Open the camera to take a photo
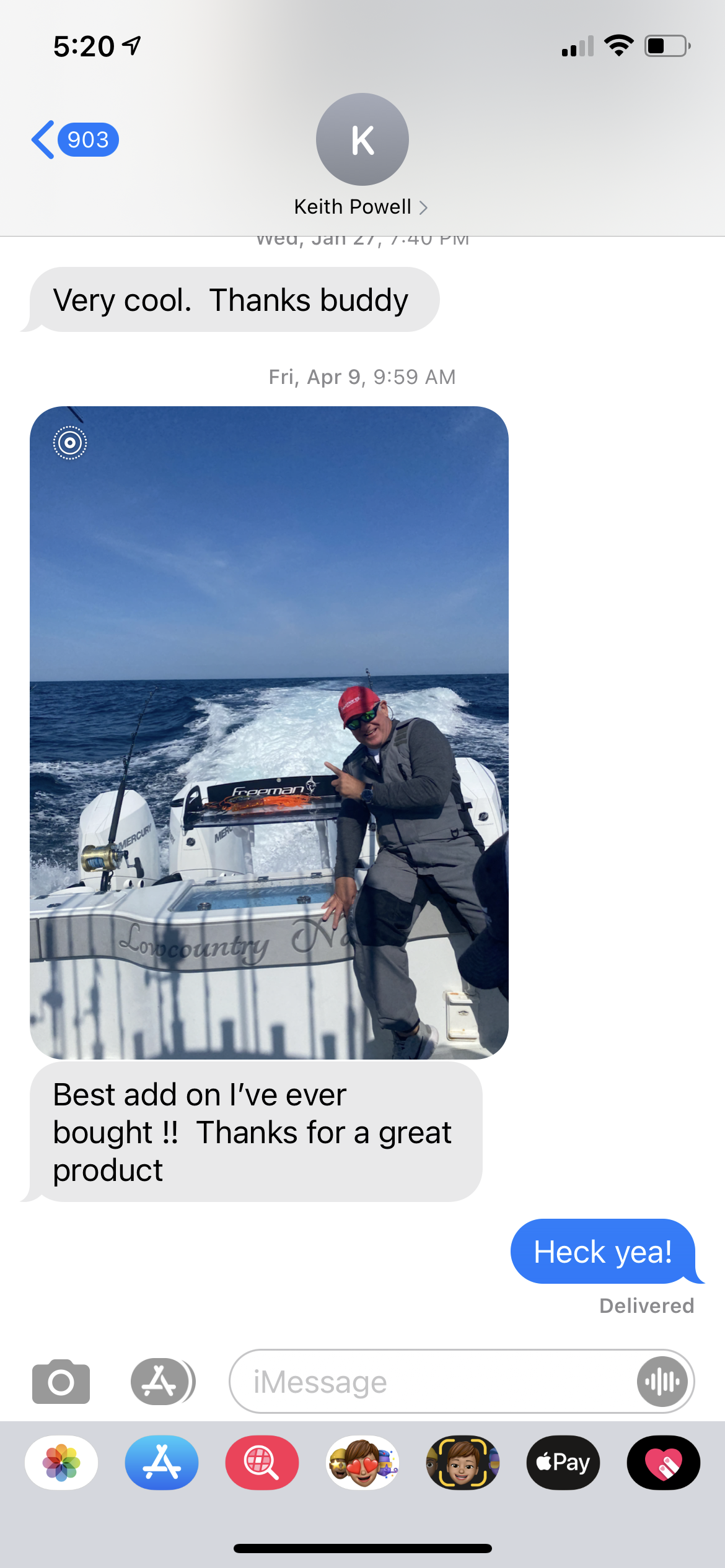Viewport: 725px width, 1568px height. tap(61, 1382)
